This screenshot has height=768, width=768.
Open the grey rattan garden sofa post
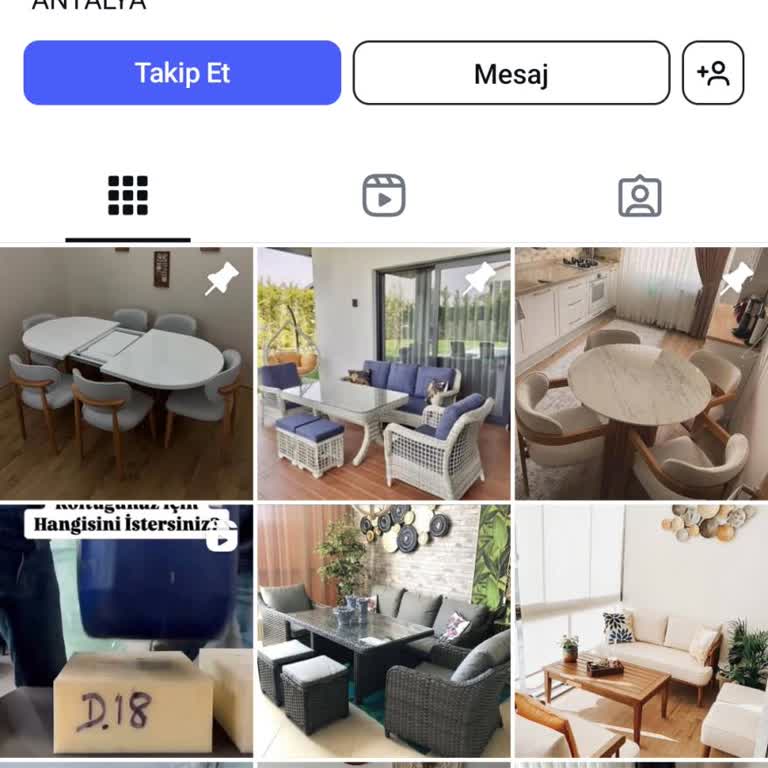click(384, 630)
